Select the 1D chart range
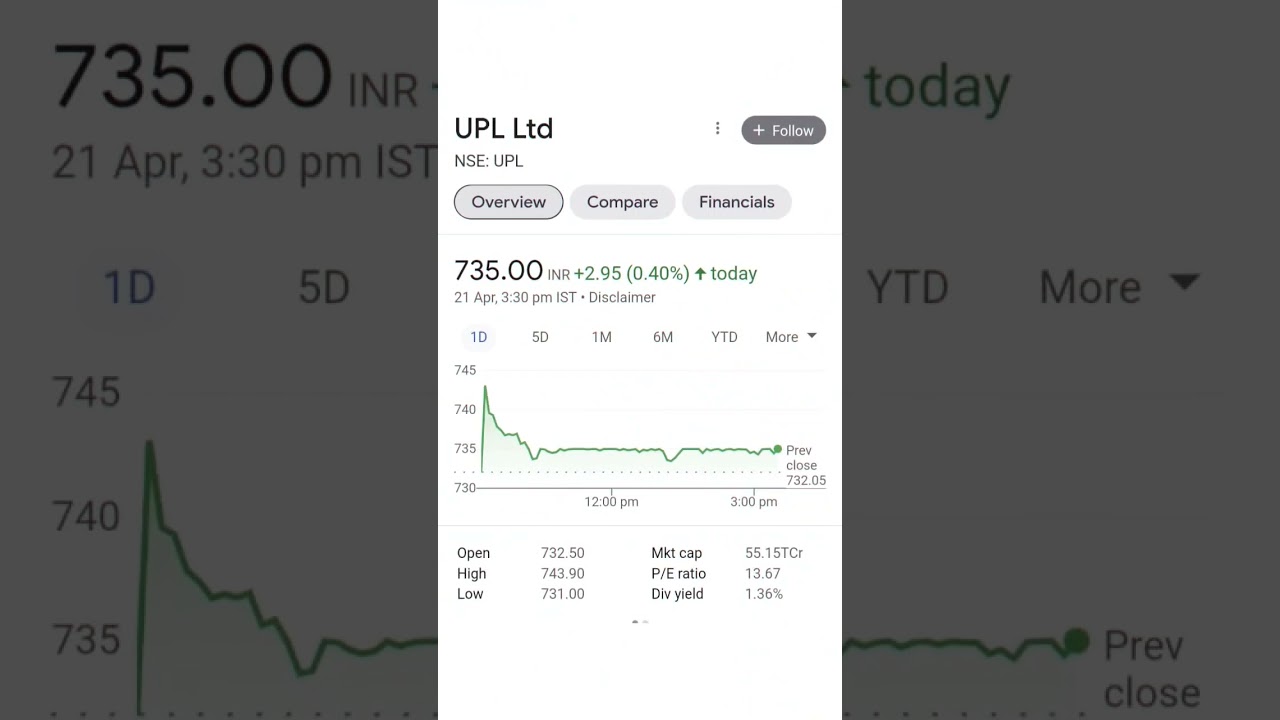Viewport: 1280px width, 720px height. click(x=479, y=337)
